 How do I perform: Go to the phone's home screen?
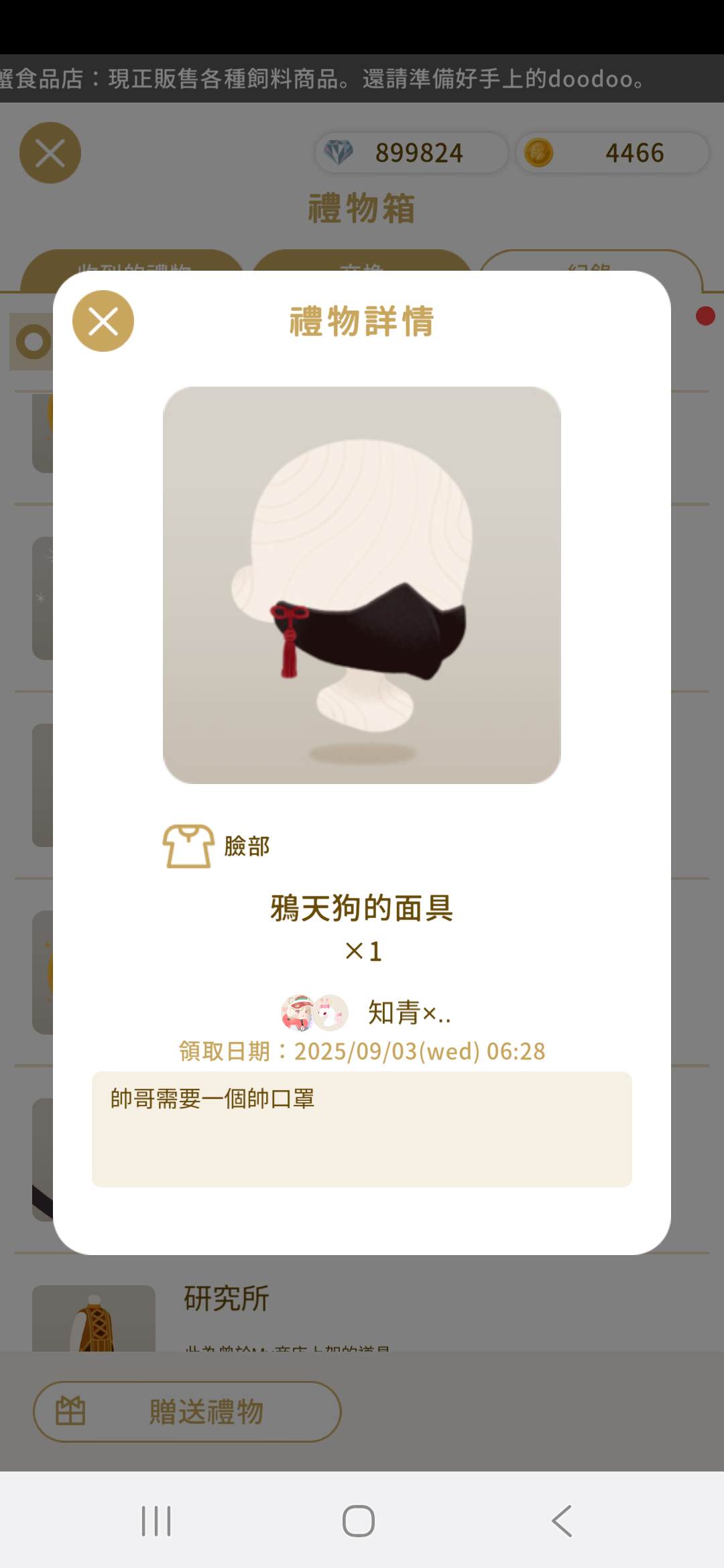[x=359, y=1520]
